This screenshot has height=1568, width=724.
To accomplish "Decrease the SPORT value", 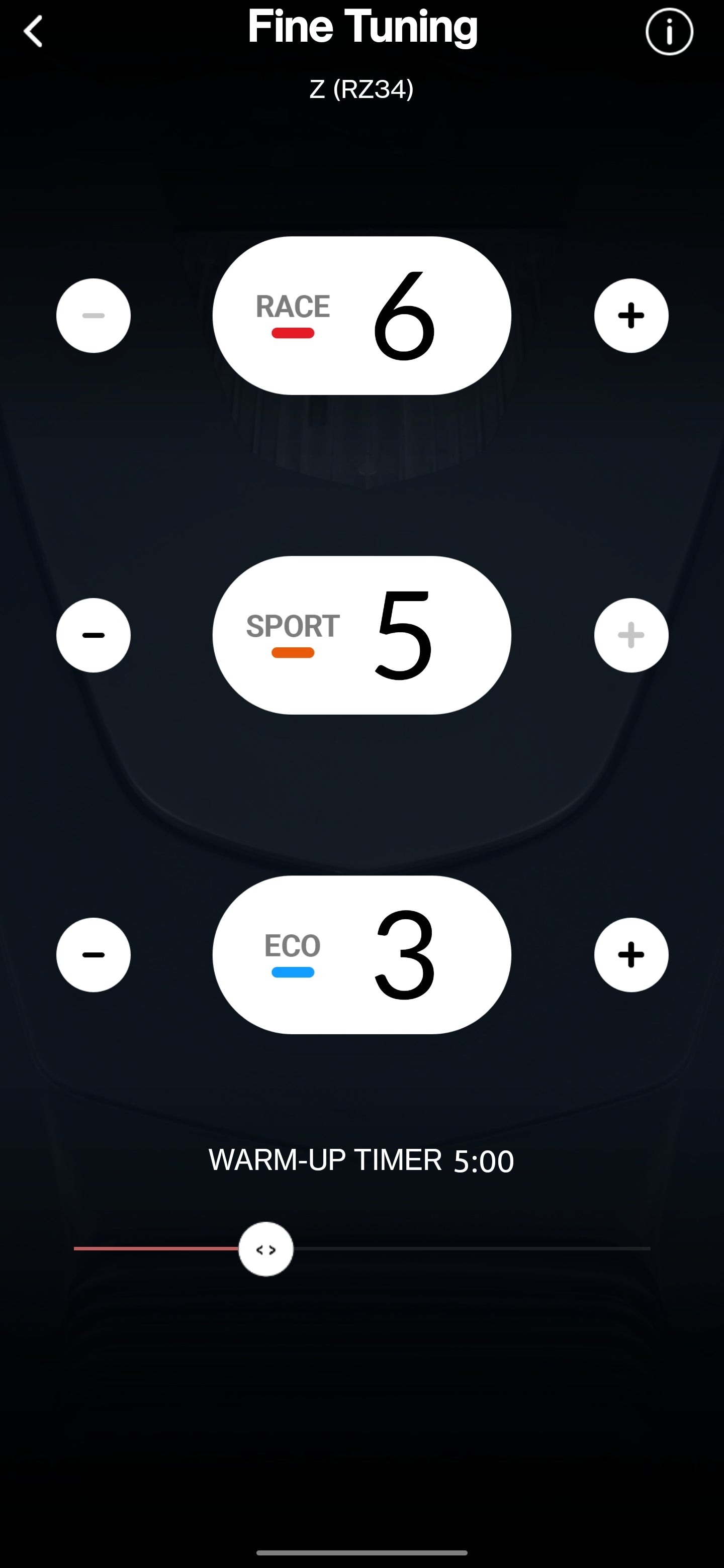I will pyautogui.click(x=93, y=635).
